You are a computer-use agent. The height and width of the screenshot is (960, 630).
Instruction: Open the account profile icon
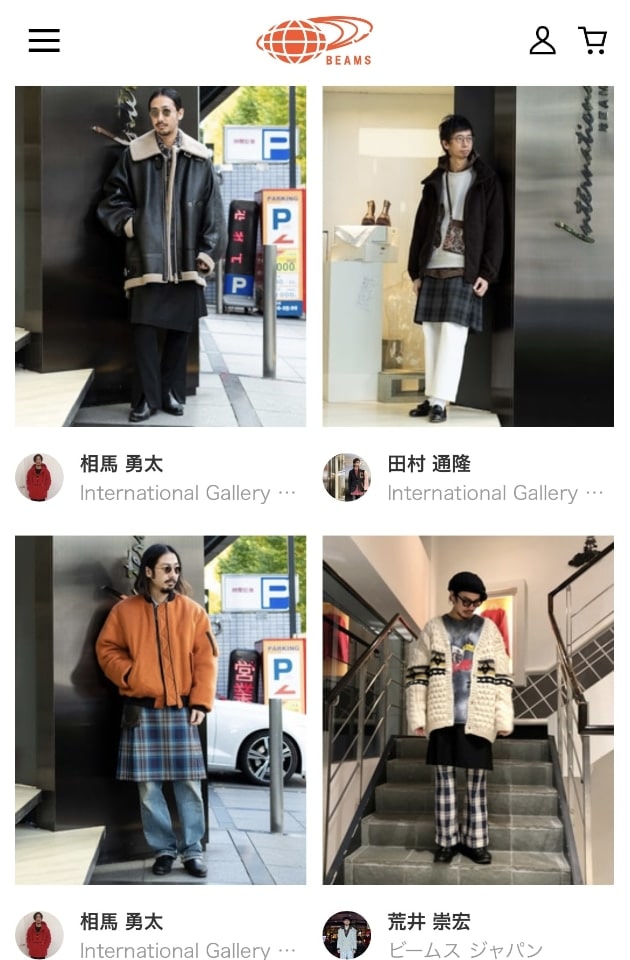(x=542, y=40)
